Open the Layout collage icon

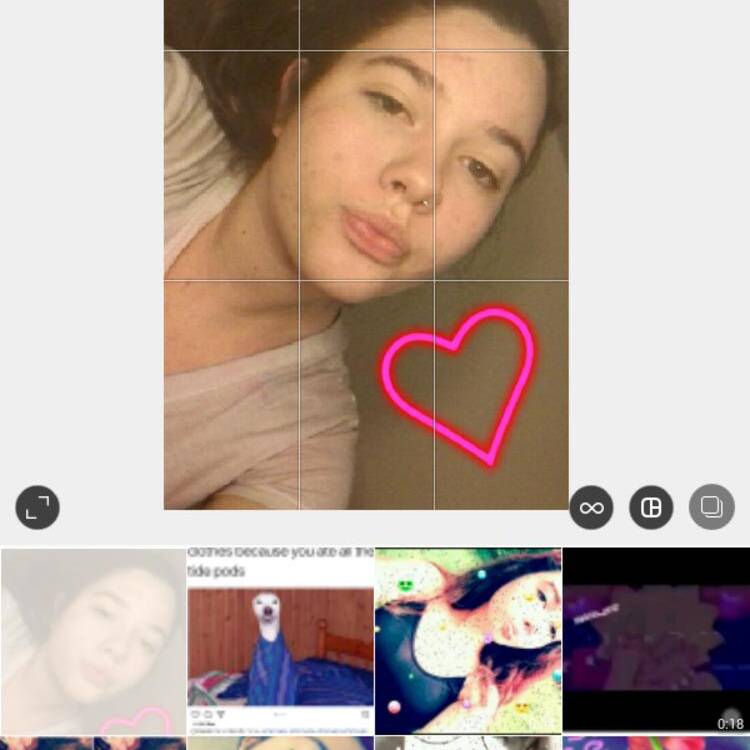tap(651, 508)
